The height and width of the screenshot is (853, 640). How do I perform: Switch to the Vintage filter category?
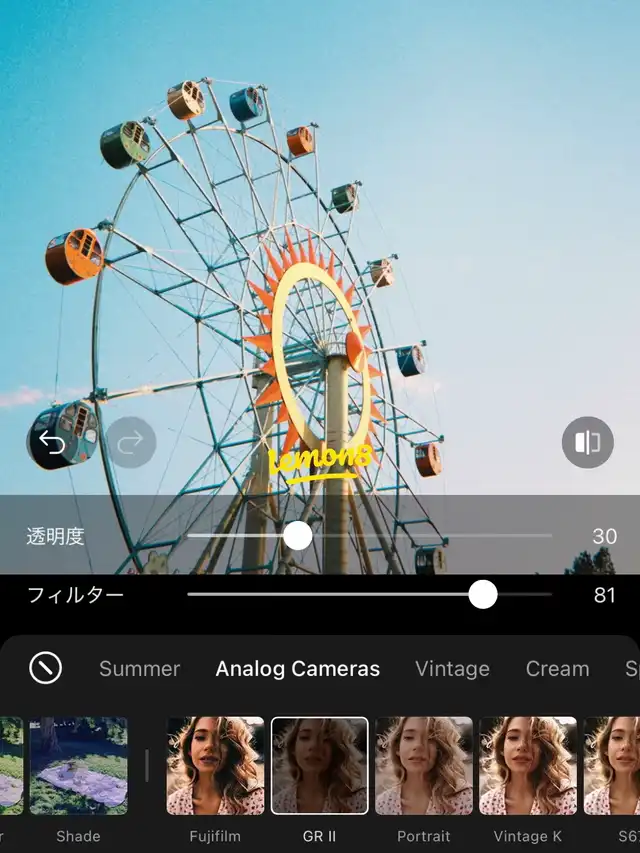pyautogui.click(x=452, y=668)
